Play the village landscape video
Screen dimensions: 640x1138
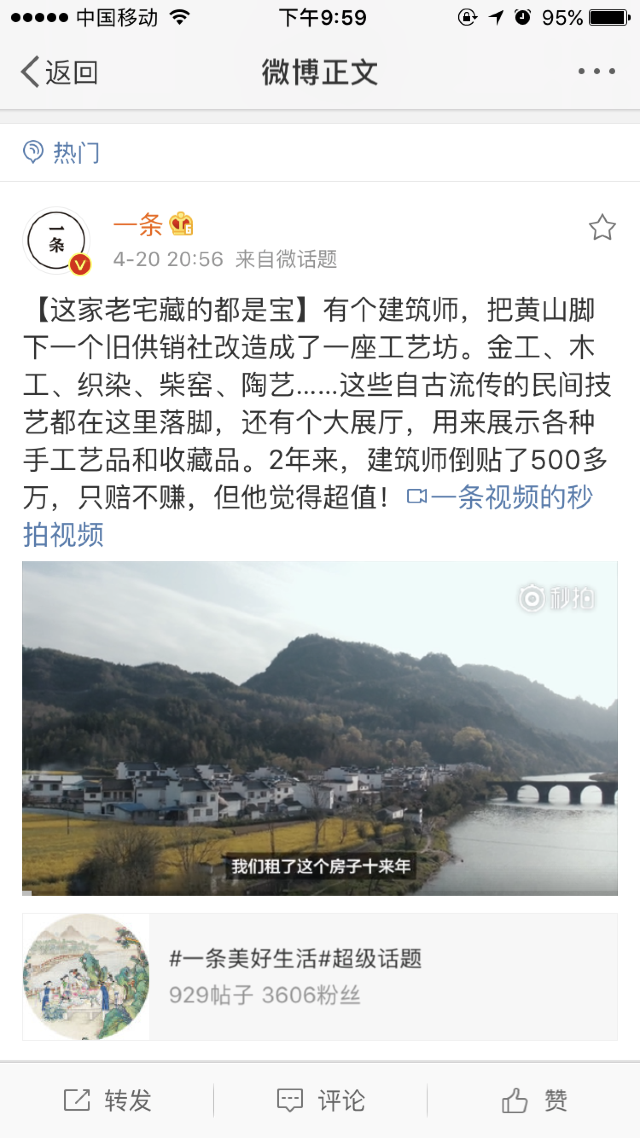point(320,728)
